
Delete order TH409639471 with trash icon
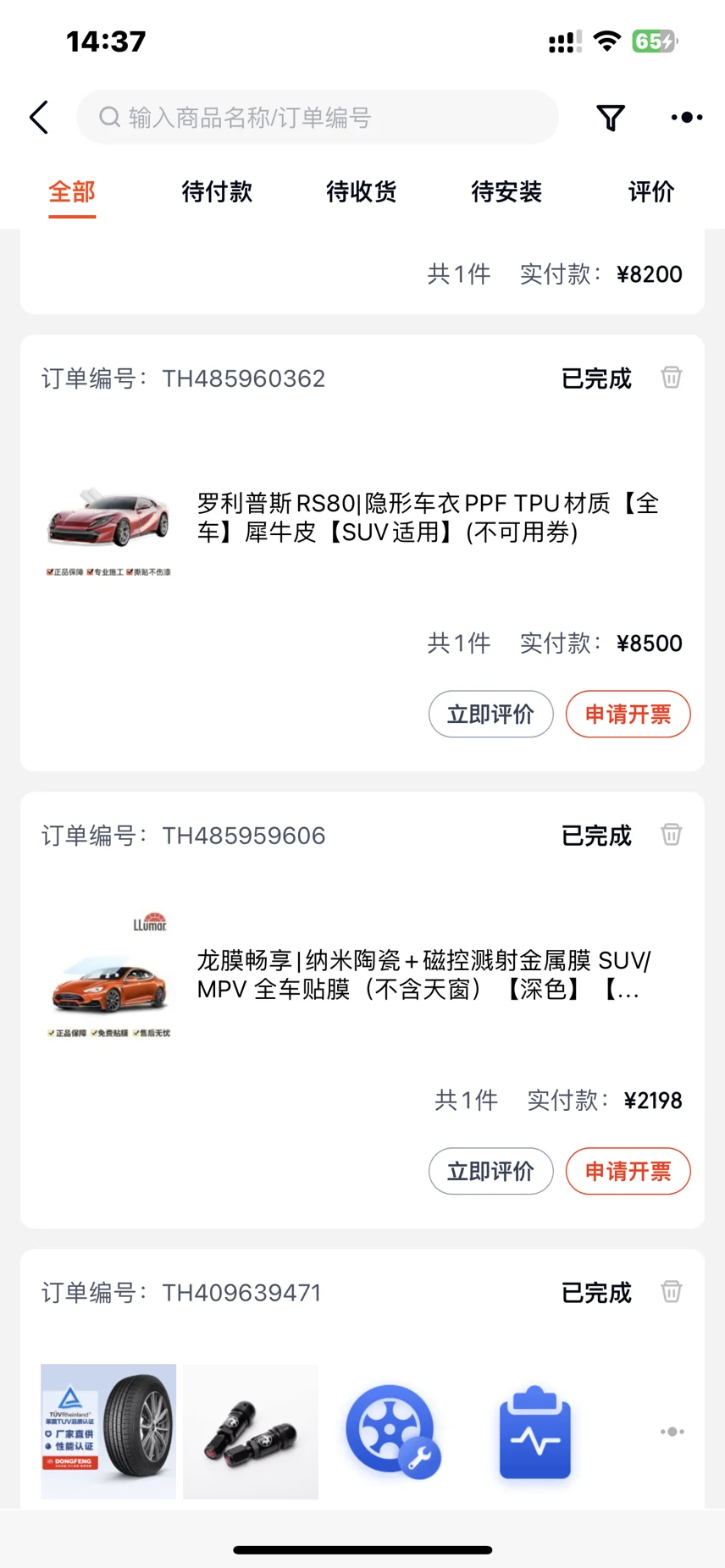click(x=672, y=1291)
